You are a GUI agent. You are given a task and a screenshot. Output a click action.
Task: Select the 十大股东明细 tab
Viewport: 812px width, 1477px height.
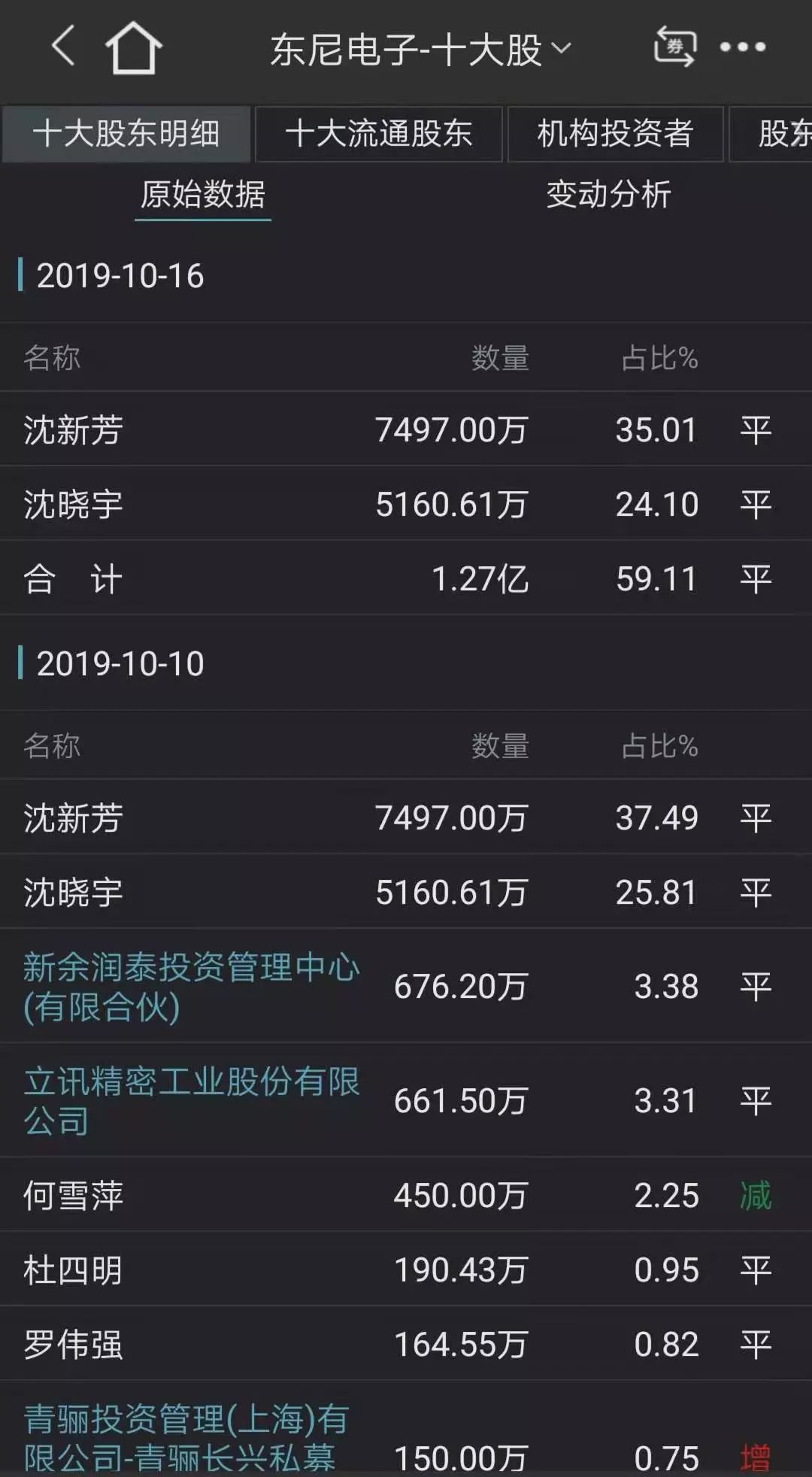click(x=126, y=134)
